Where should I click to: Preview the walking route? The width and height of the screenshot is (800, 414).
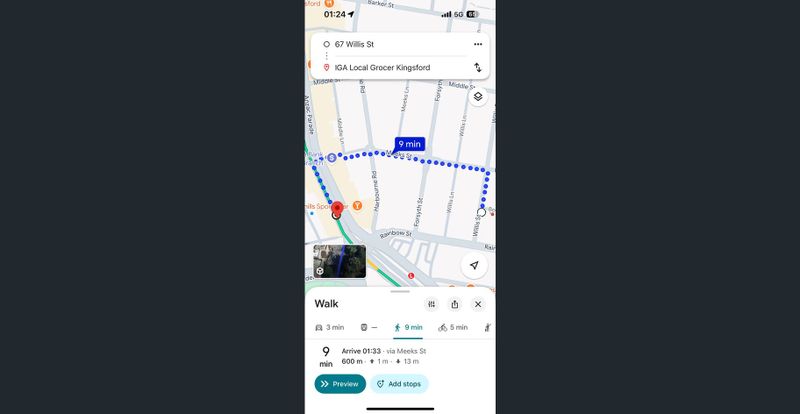[x=340, y=384]
